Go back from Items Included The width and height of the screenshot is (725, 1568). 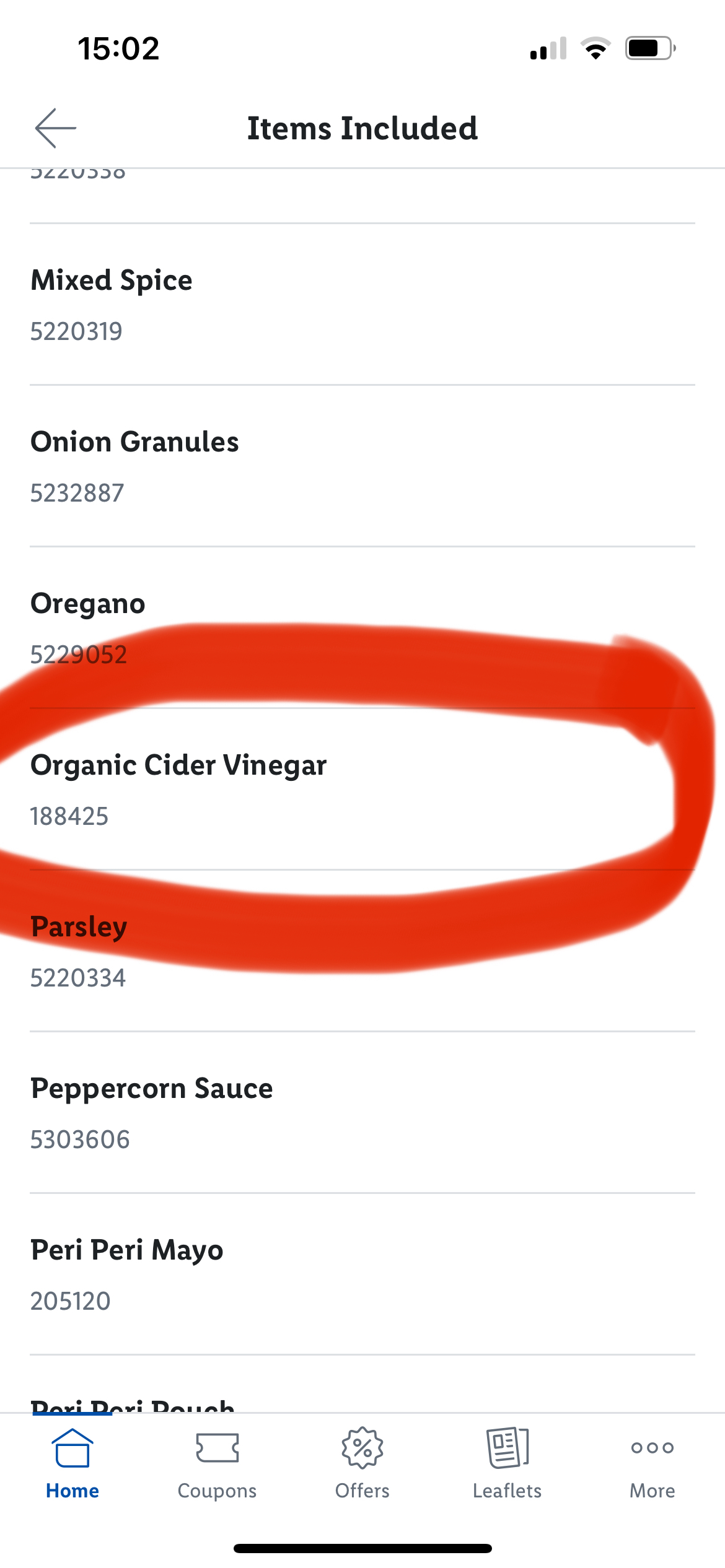[x=56, y=128]
